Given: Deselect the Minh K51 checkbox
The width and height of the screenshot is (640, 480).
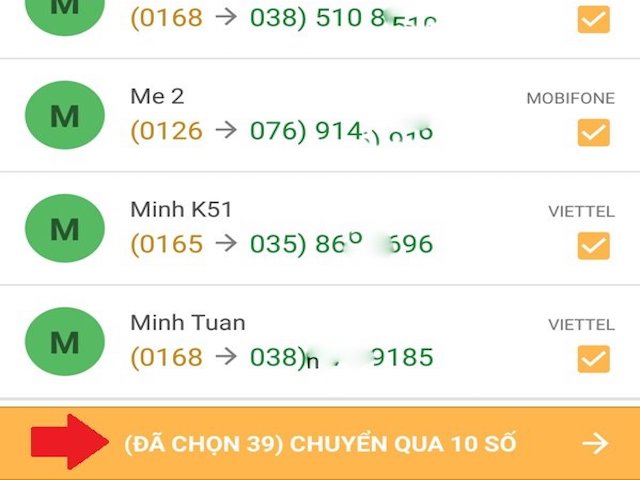Looking at the screenshot, I should [x=593, y=245].
